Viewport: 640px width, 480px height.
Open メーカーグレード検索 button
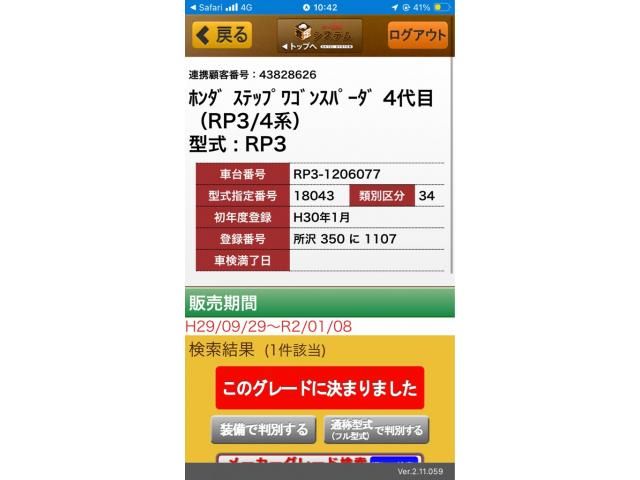point(318,461)
